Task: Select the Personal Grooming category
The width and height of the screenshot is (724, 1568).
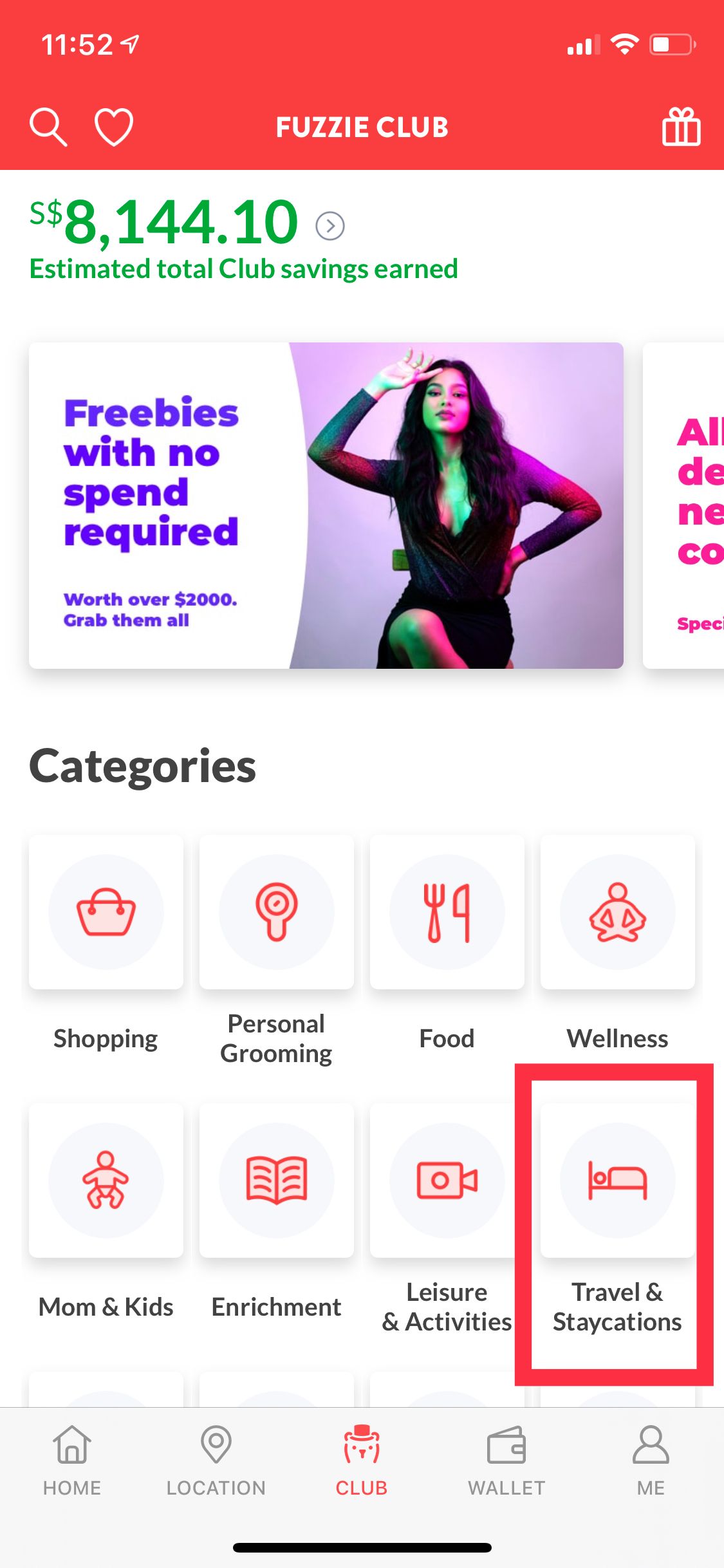Action: coord(277,912)
